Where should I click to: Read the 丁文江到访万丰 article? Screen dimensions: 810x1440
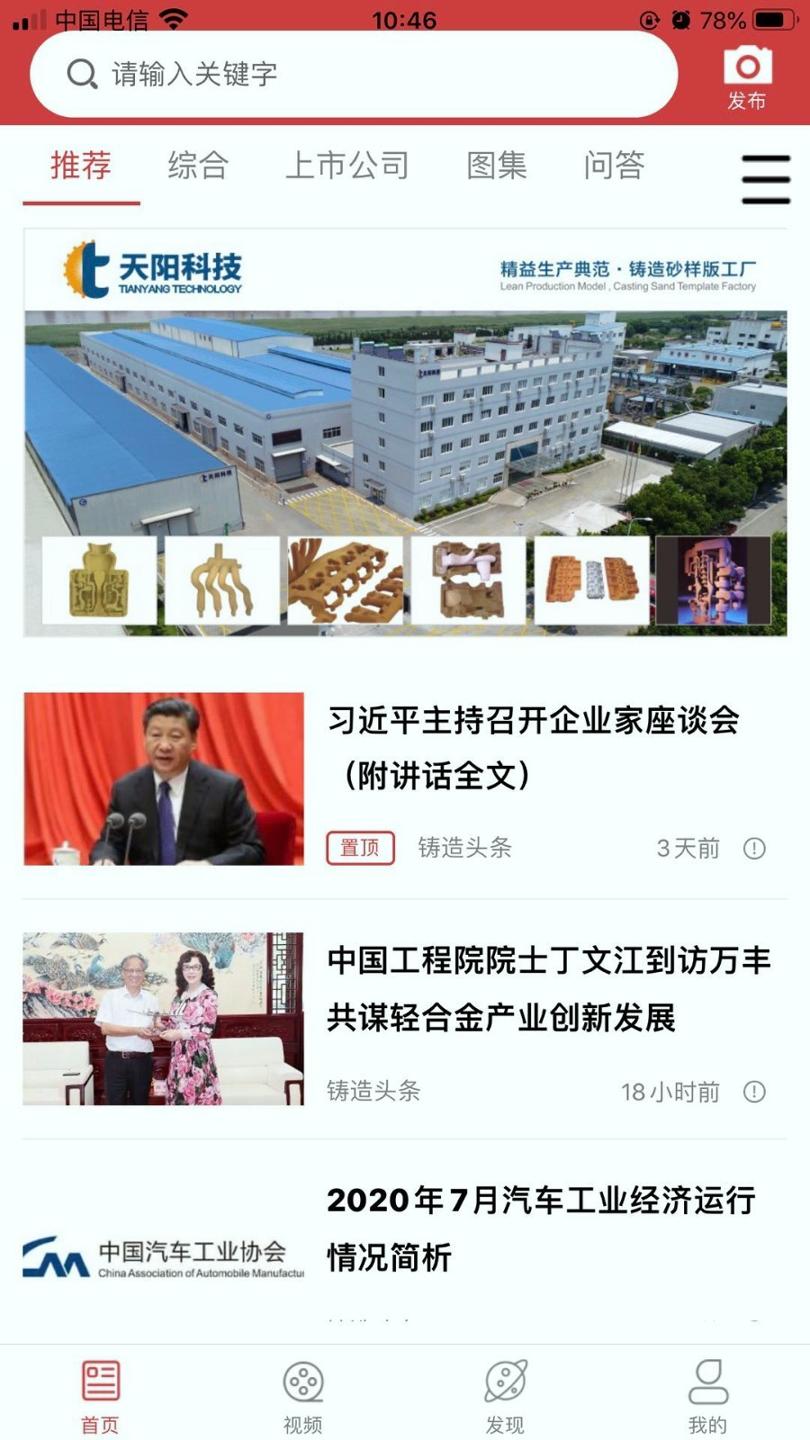tap(548, 989)
